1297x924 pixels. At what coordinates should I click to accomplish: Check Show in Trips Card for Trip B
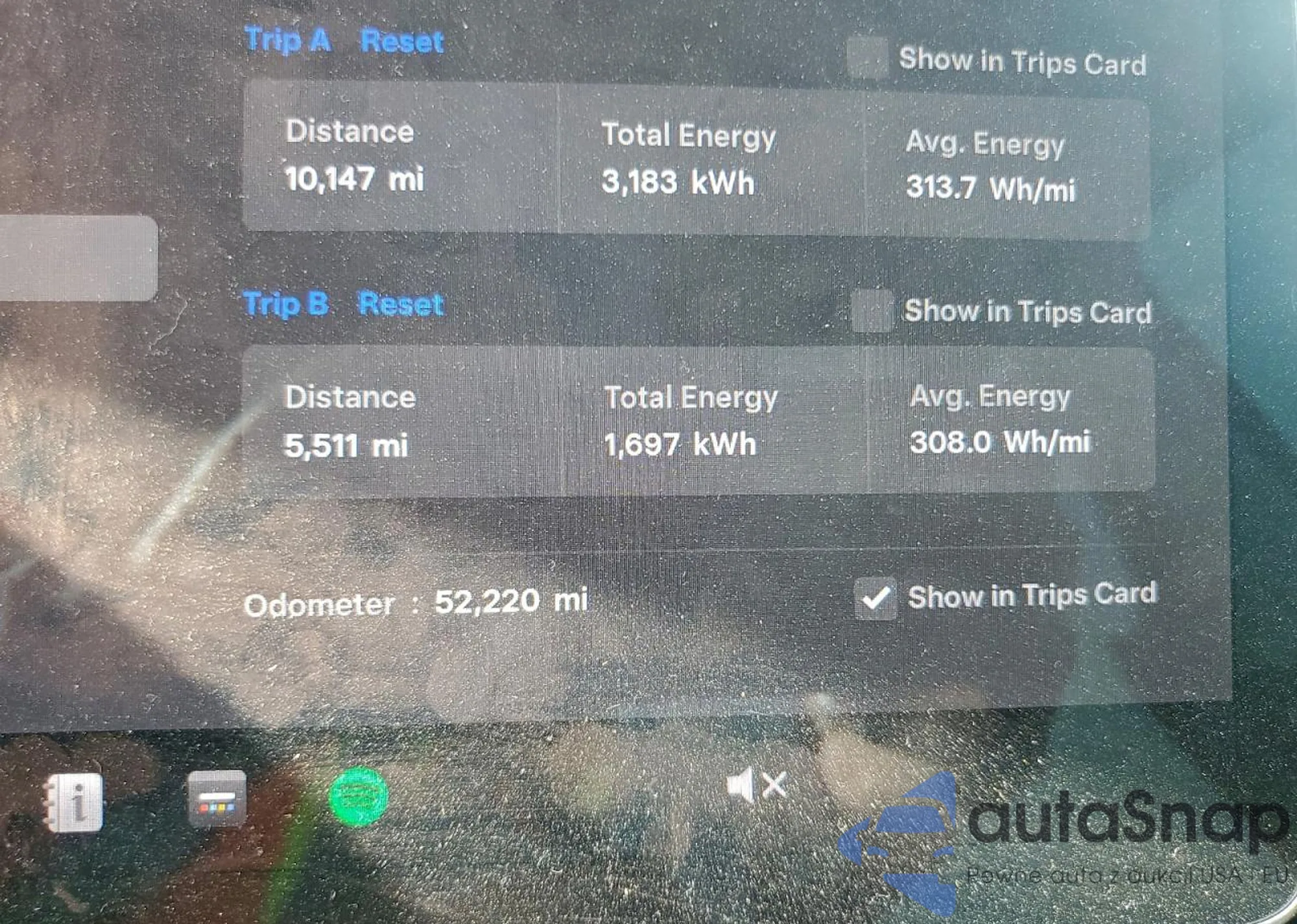coord(872,311)
